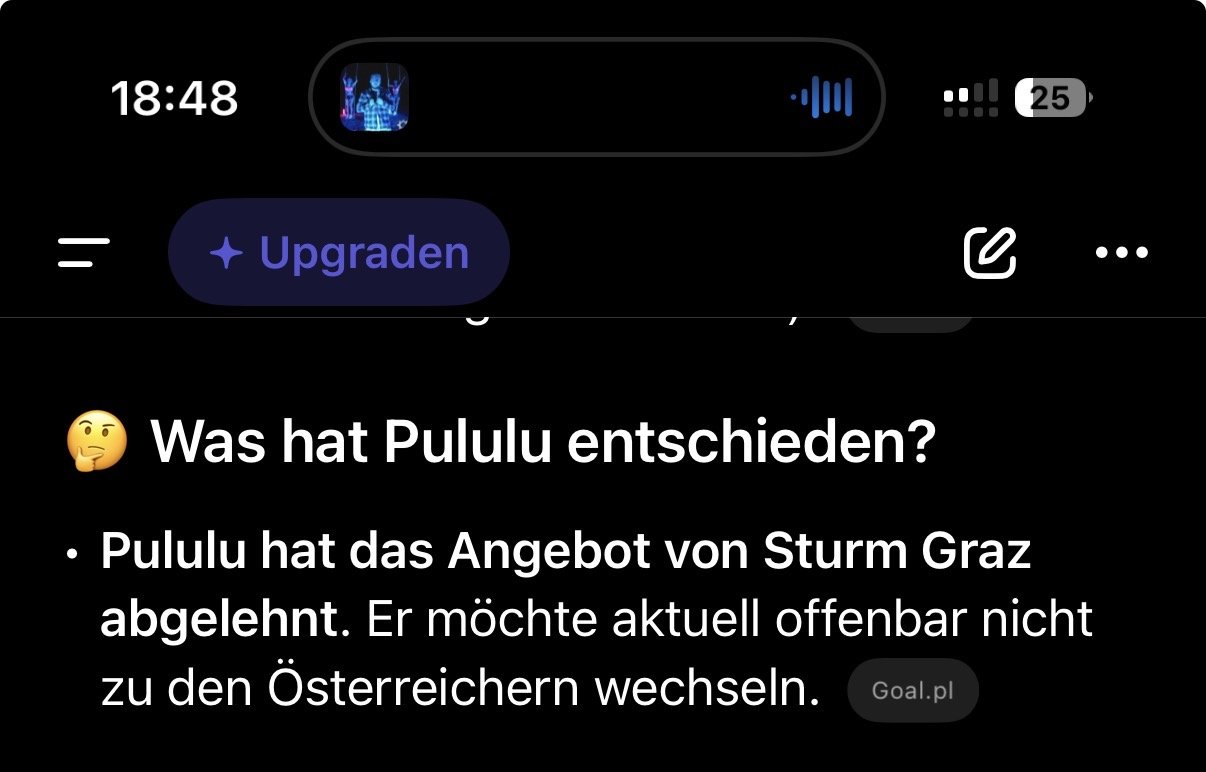
Task: Tap the Upgraden button
Action: click(339, 252)
